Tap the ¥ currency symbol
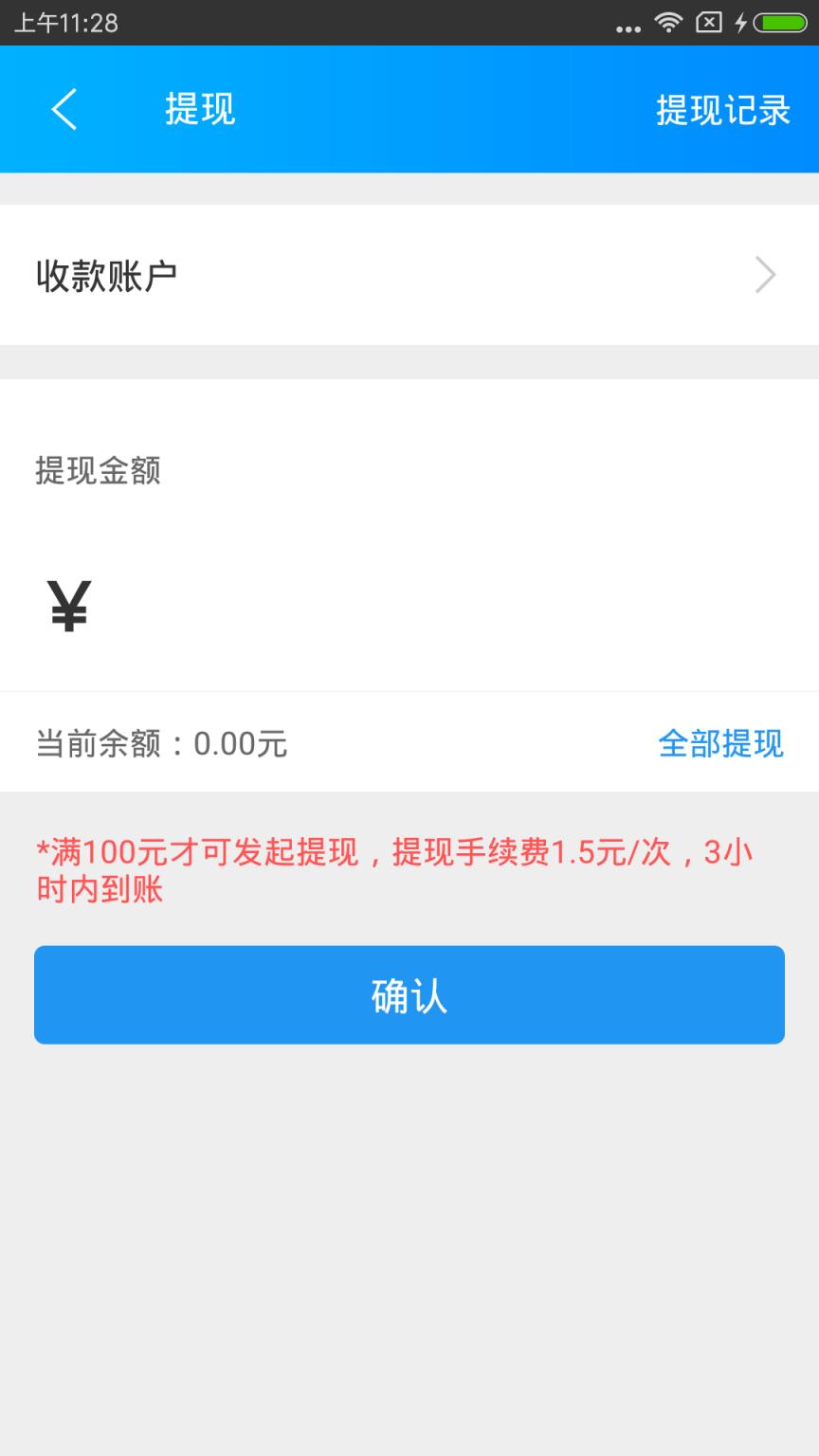Screen dimensions: 819x1456 pyautogui.click(x=66, y=604)
